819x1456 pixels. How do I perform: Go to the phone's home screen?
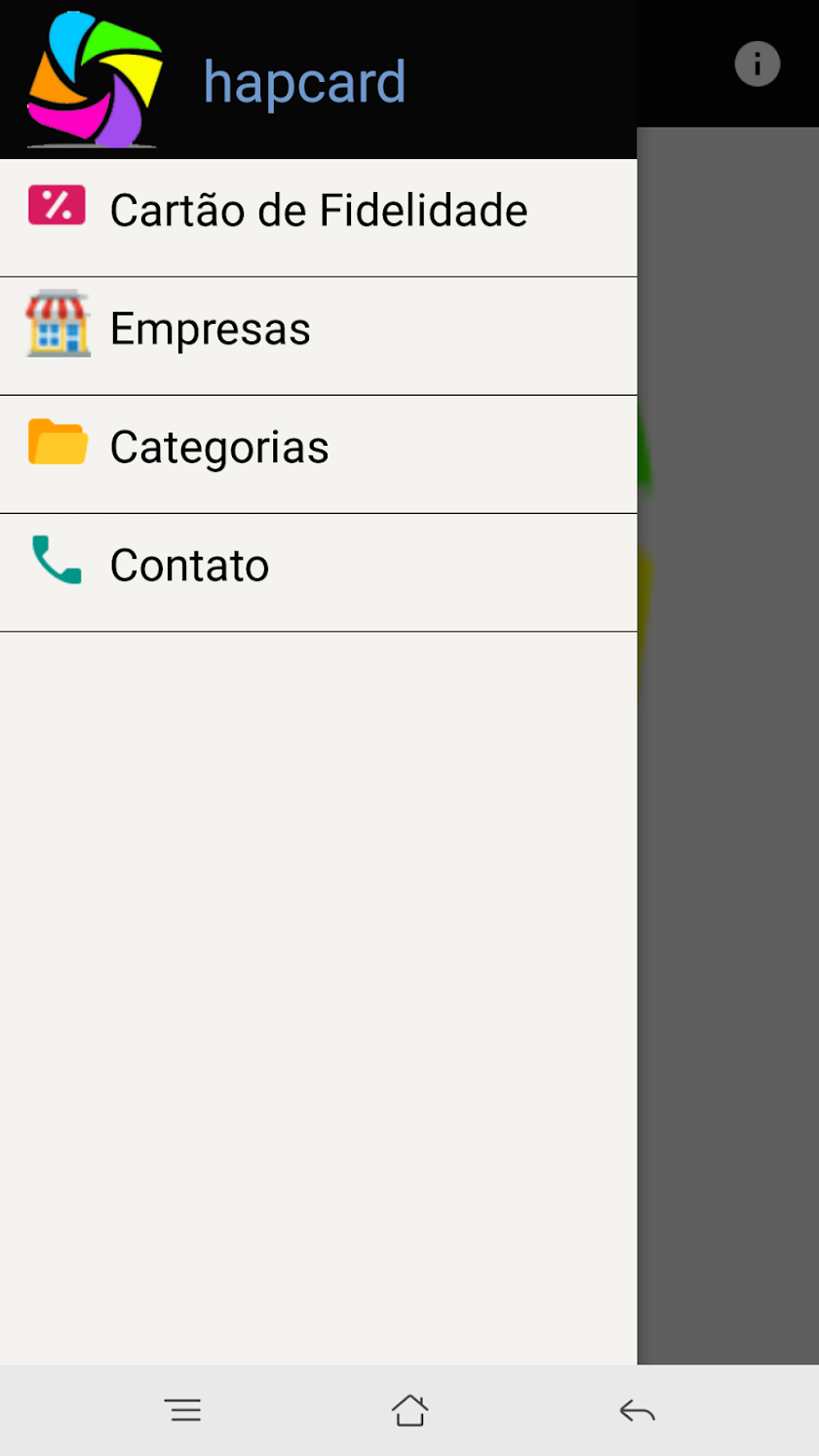(x=409, y=1410)
